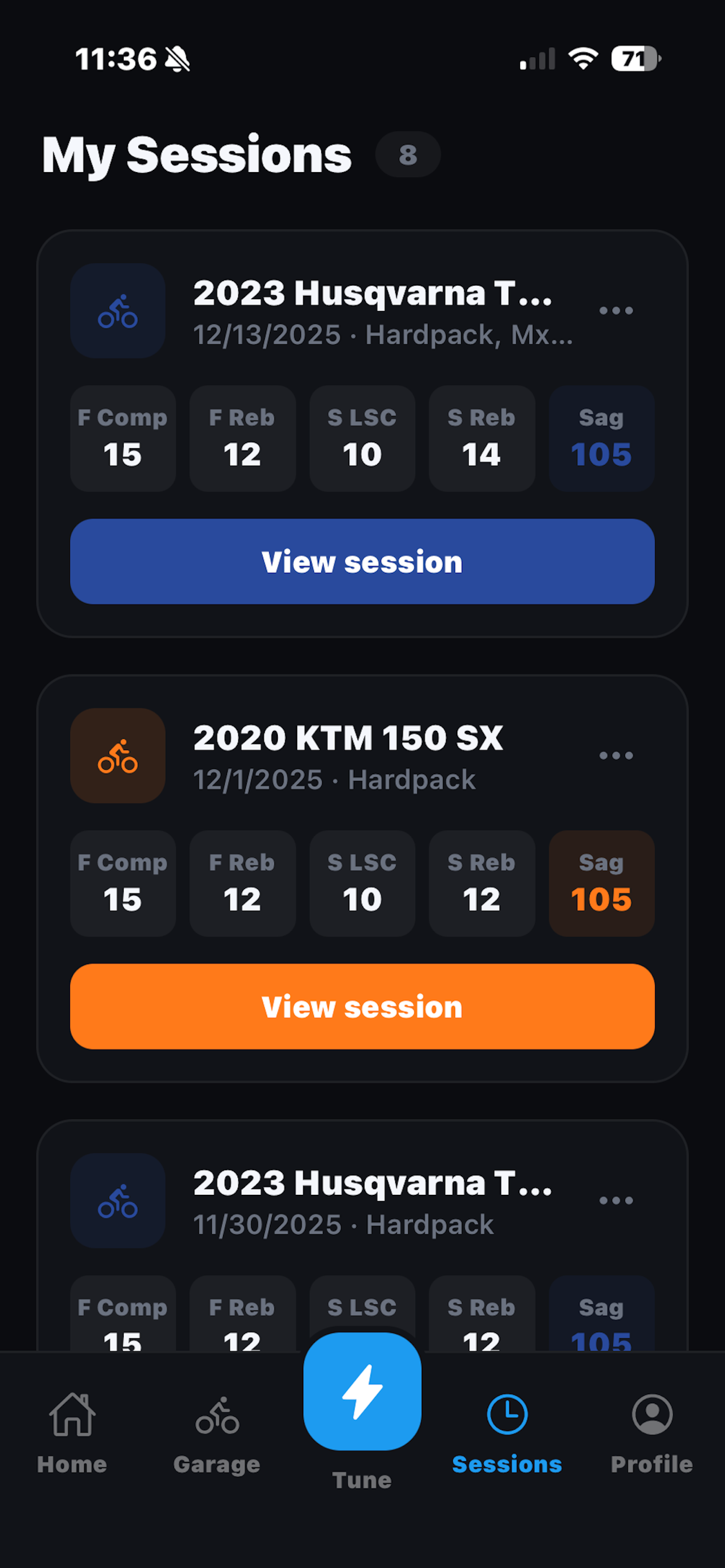View the 12/13/2025 Husqvarna session

(362, 561)
